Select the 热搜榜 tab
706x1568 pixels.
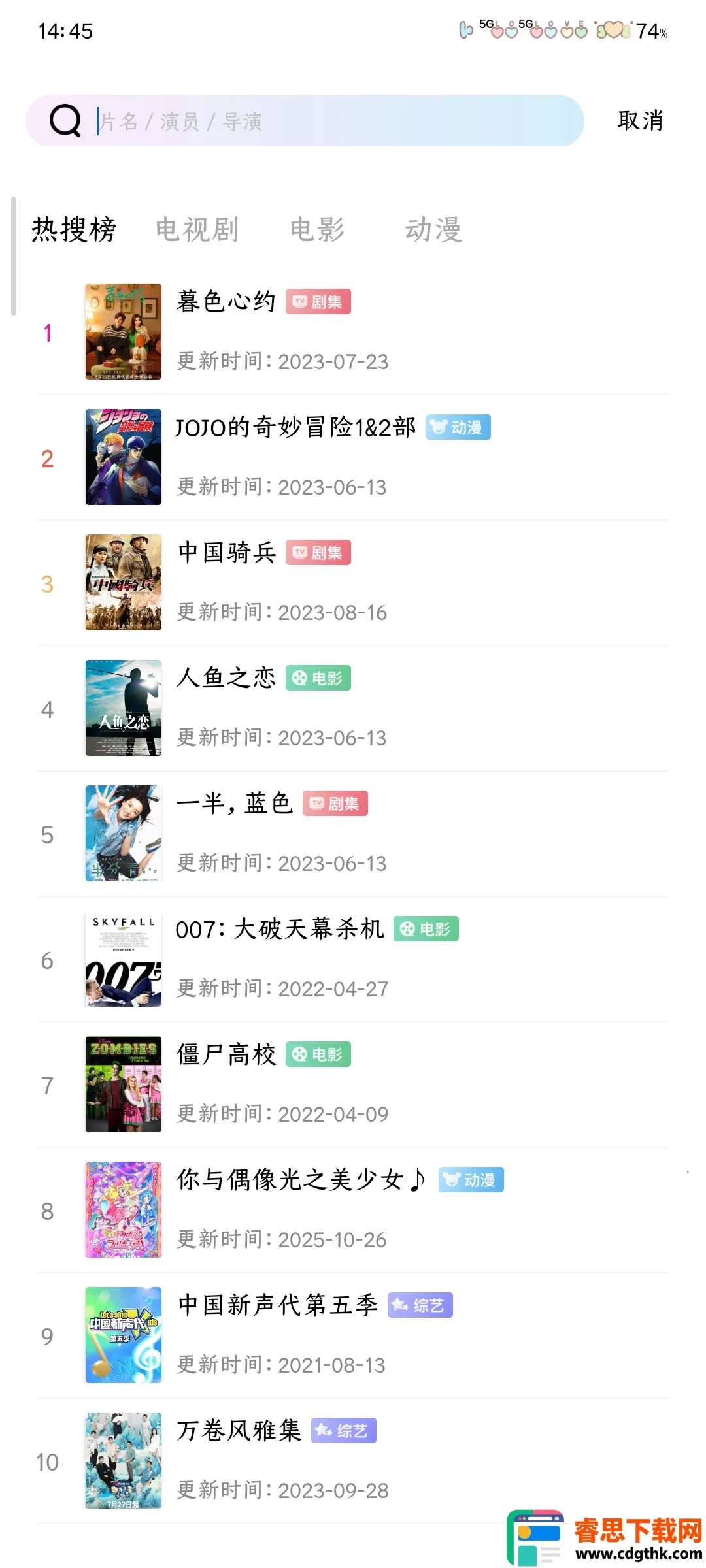(74, 230)
